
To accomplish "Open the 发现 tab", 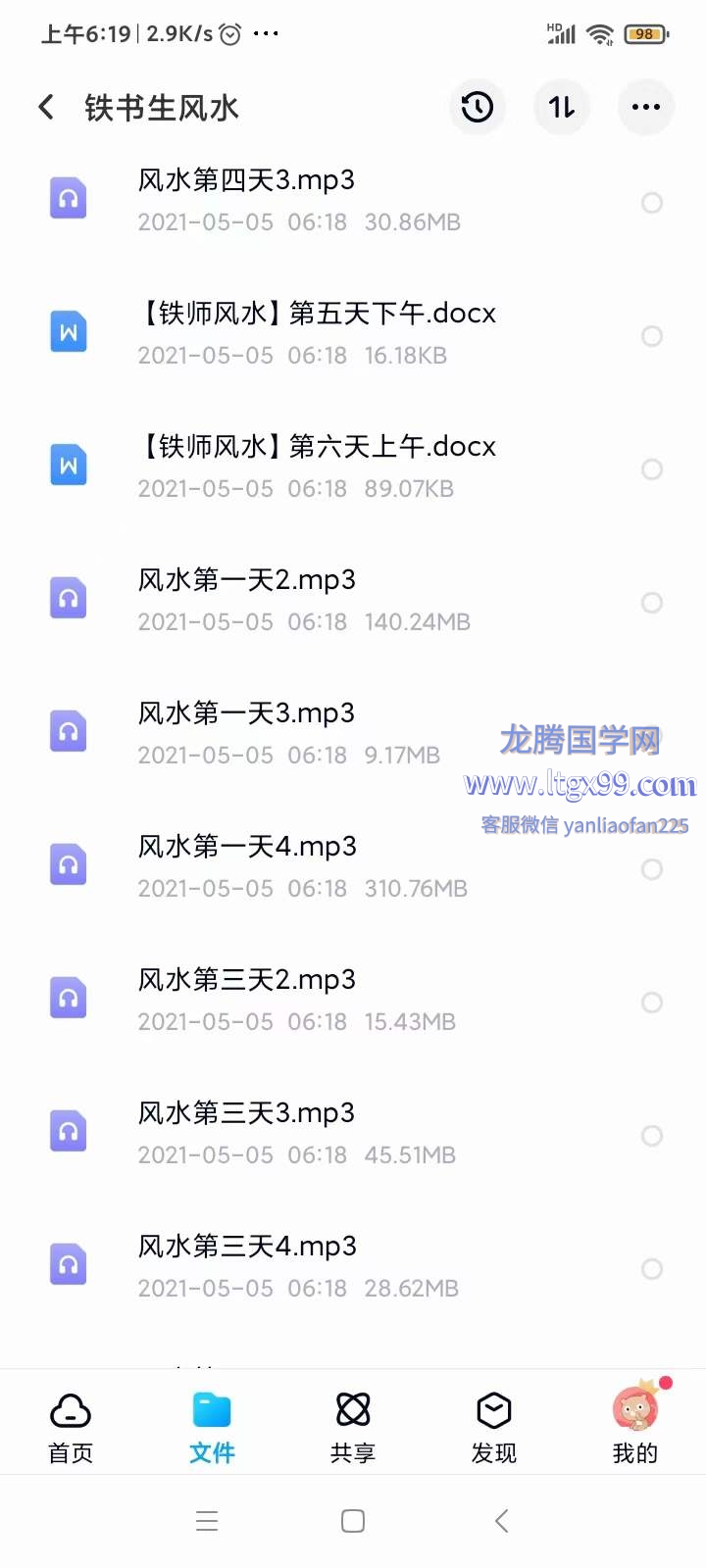I will 494,1429.
